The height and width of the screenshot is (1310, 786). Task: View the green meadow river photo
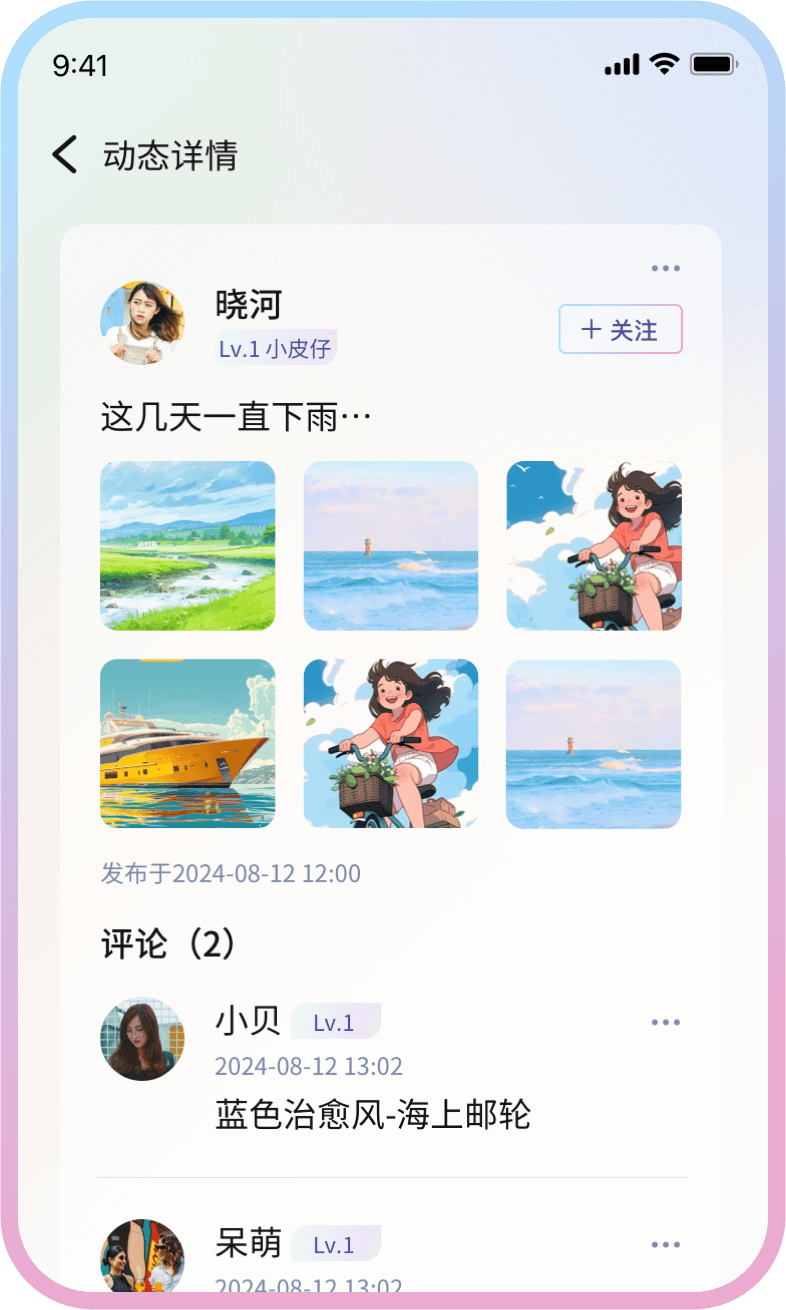coord(188,545)
